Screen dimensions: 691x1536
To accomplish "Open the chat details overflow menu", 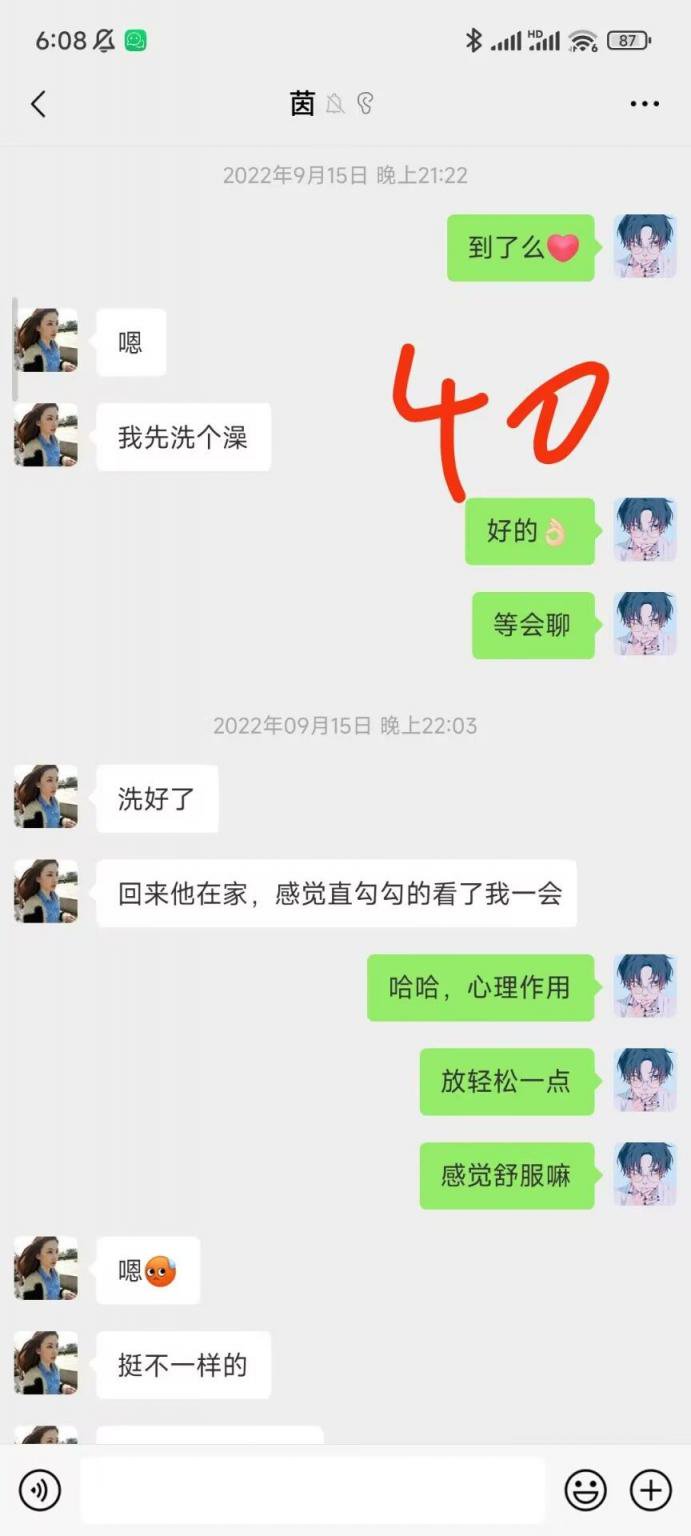I will 644,104.
